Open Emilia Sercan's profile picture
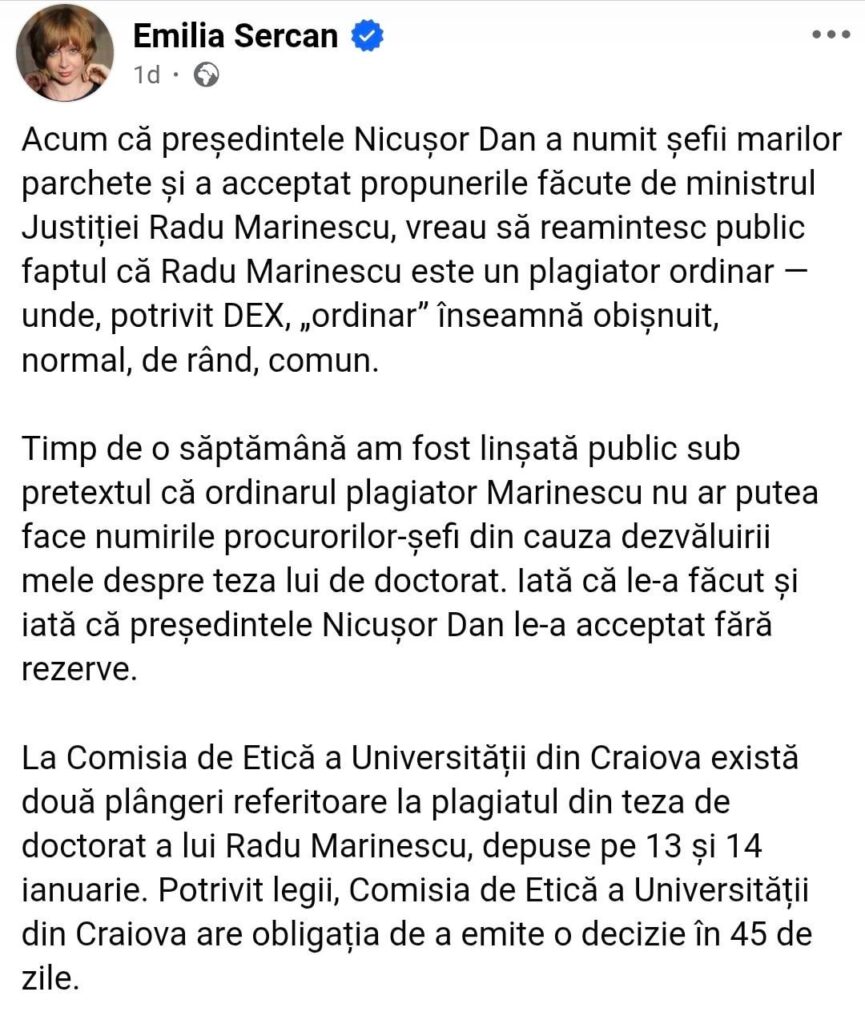The image size is (865, 1024). [66, 54]
